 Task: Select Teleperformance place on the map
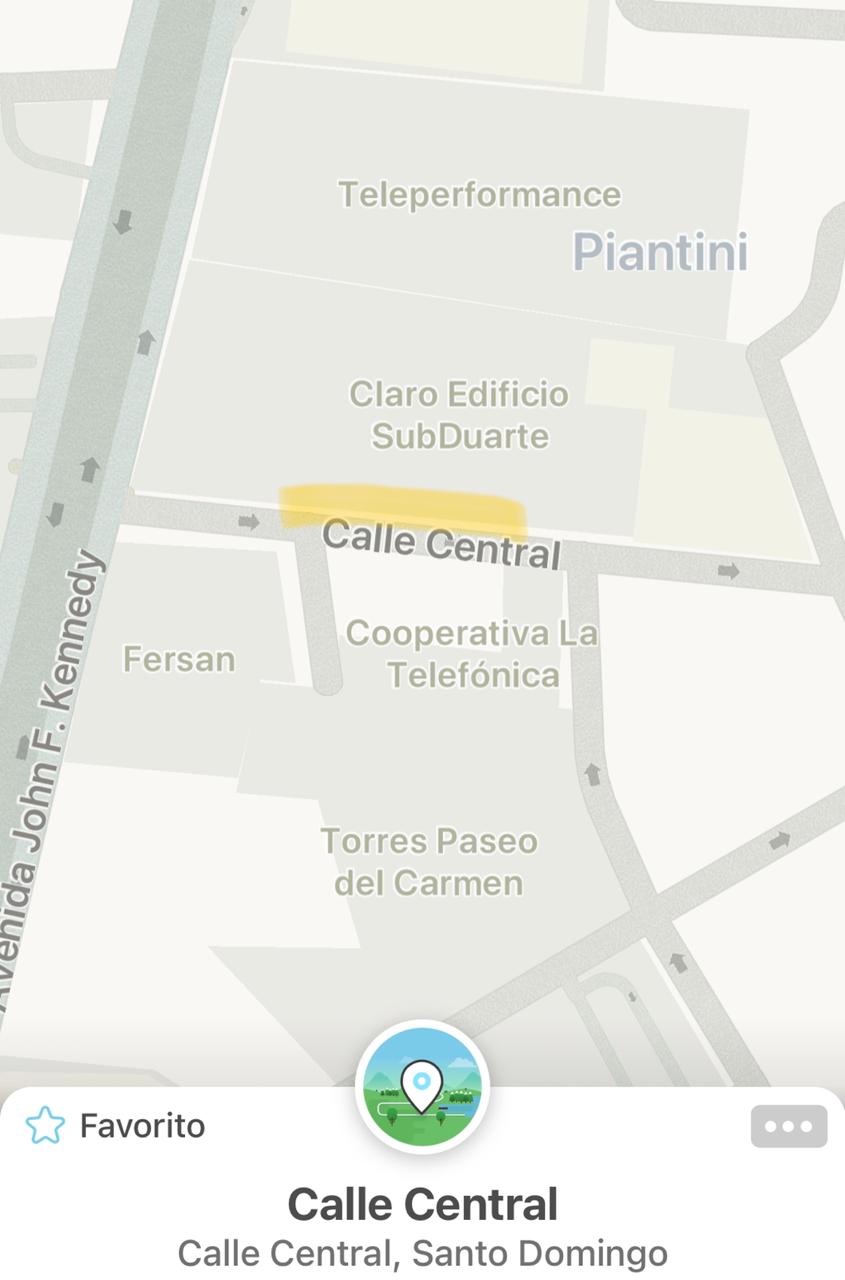(x=479, y=194)
